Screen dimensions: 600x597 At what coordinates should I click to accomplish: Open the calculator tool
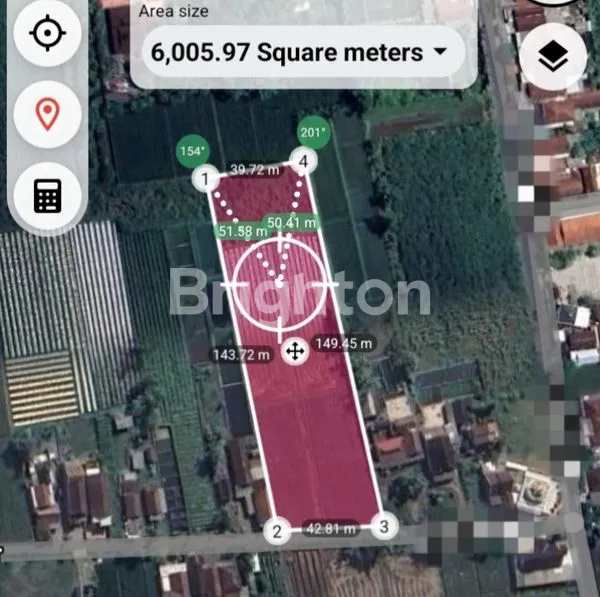pyautogui.click(x=47, y=196)
